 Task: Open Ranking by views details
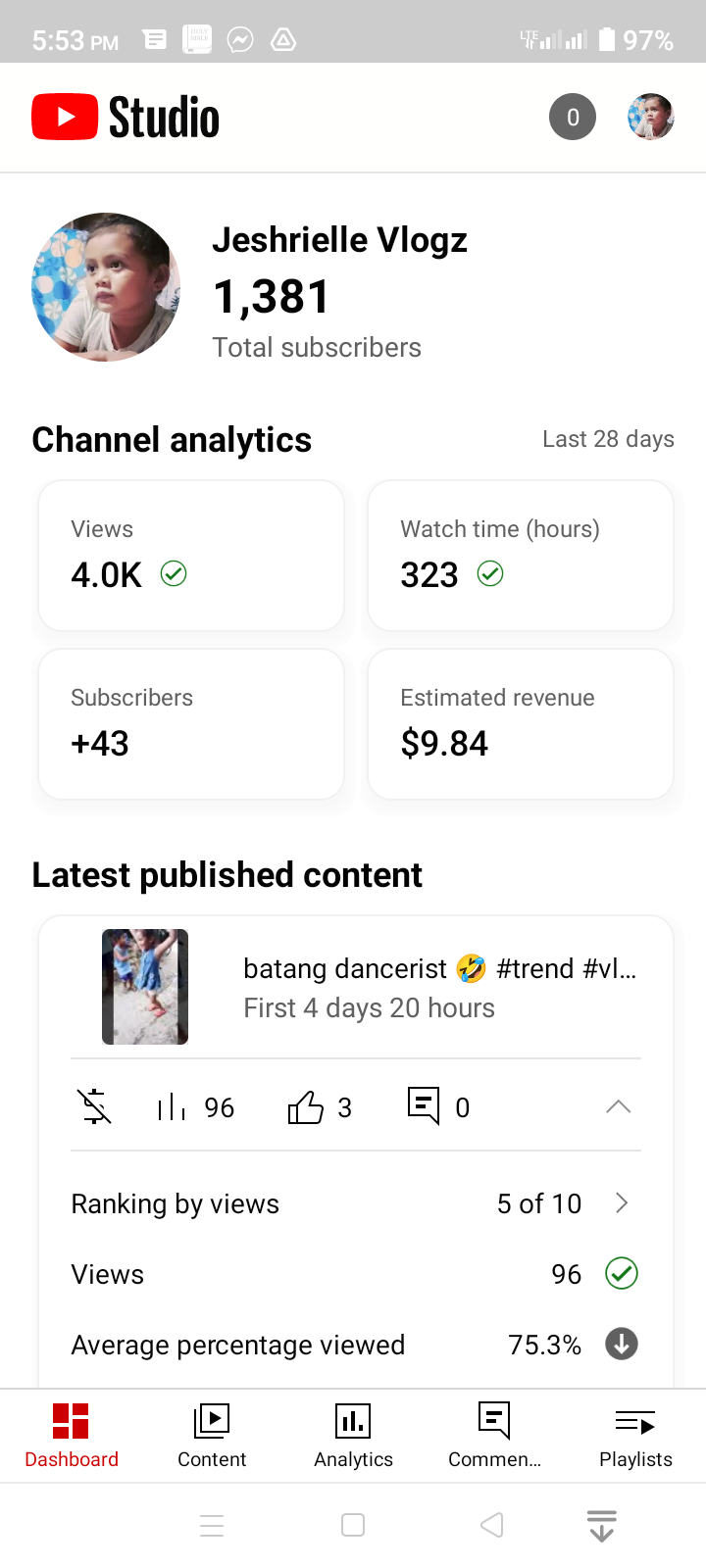pyautogui.click(x=355, y=1203)
